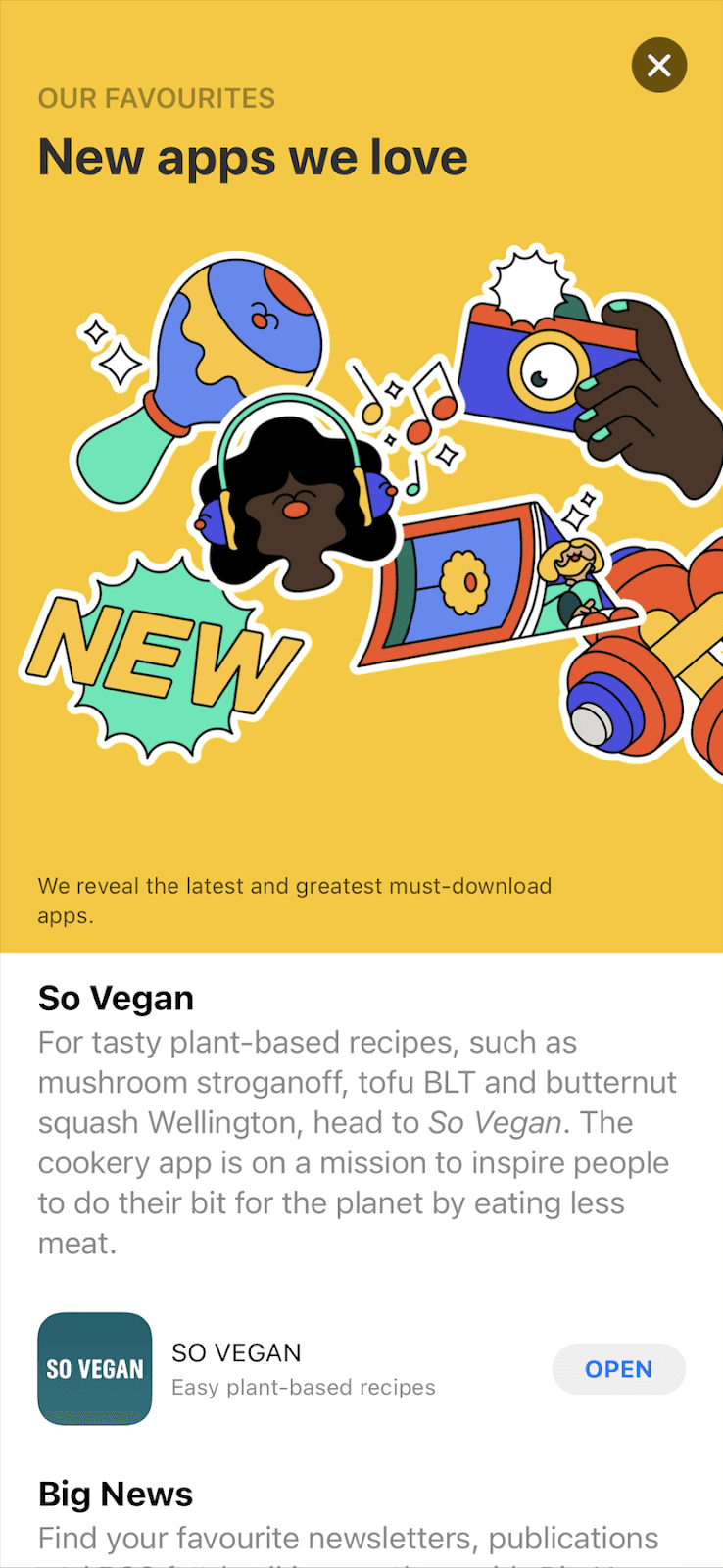Click the 'New apps we love' title
This screenshot has height=1568, width=723.
tap(253, 157)
